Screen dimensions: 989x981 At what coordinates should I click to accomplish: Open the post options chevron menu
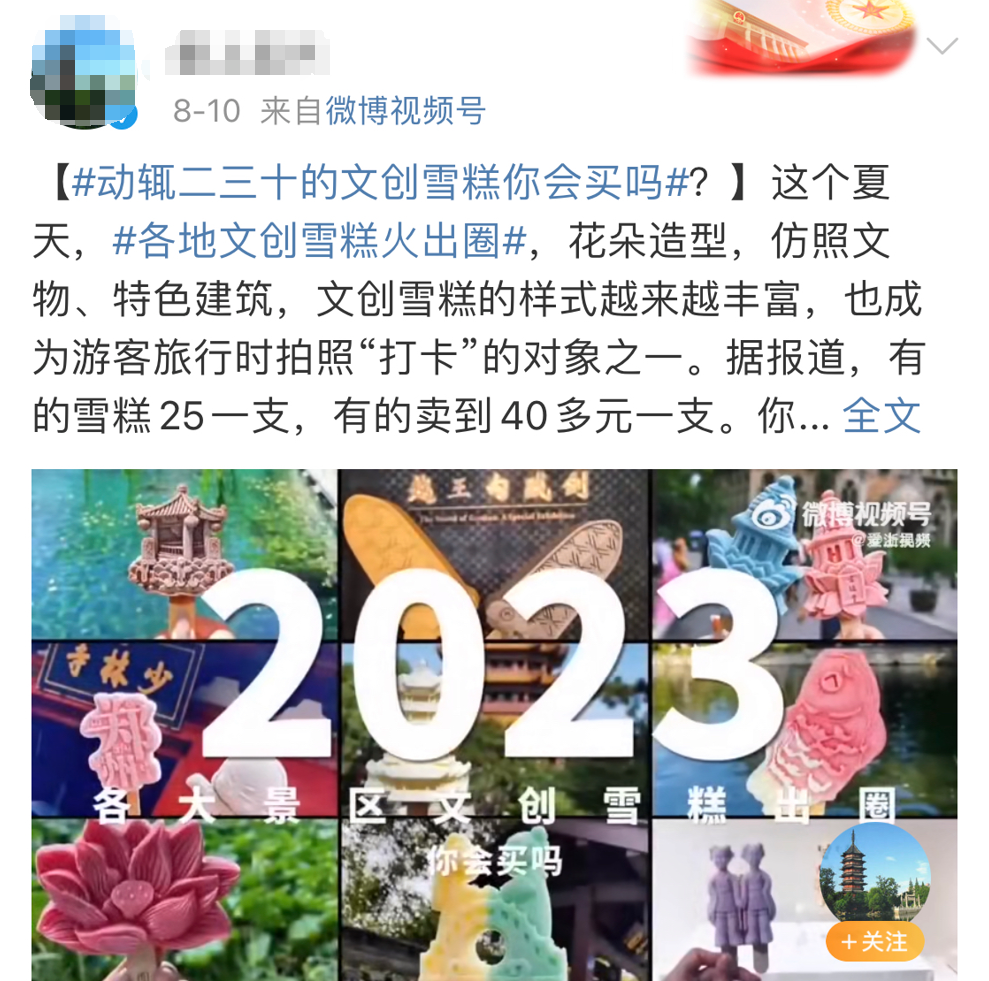(942, 46)
